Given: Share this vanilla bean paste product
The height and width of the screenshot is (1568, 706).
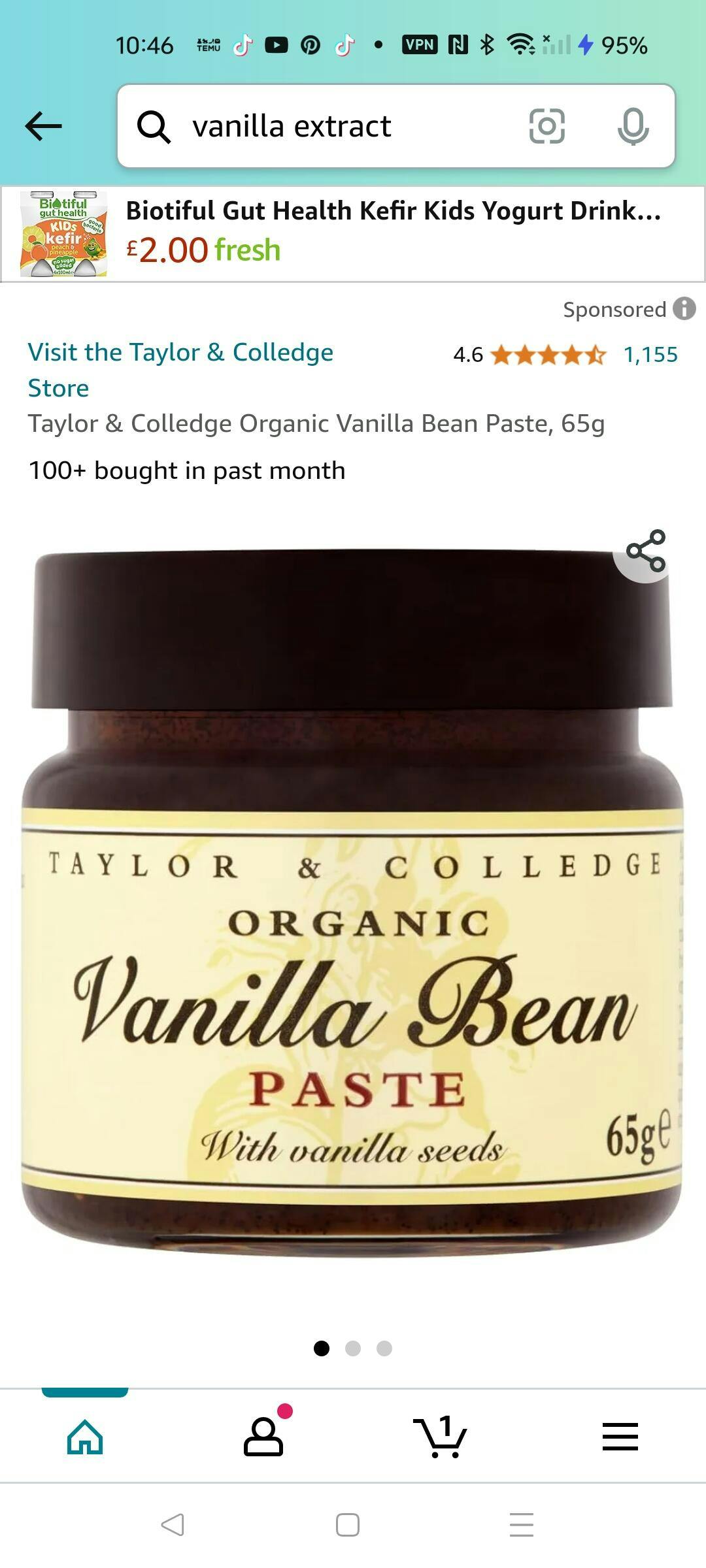Looking at the screenshot, I should click(645, 551).
